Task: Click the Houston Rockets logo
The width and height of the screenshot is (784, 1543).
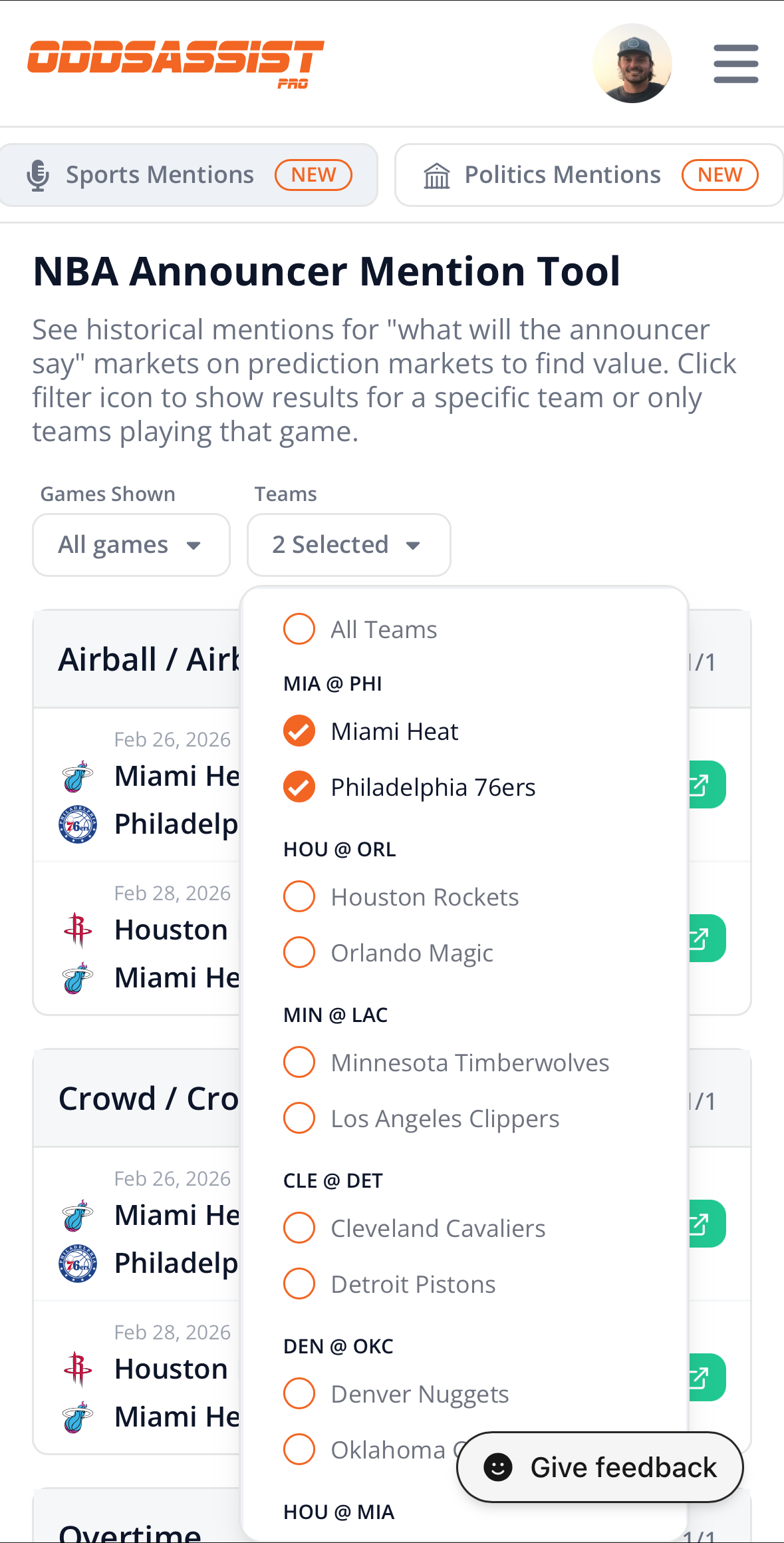Action: click(76, 930)
